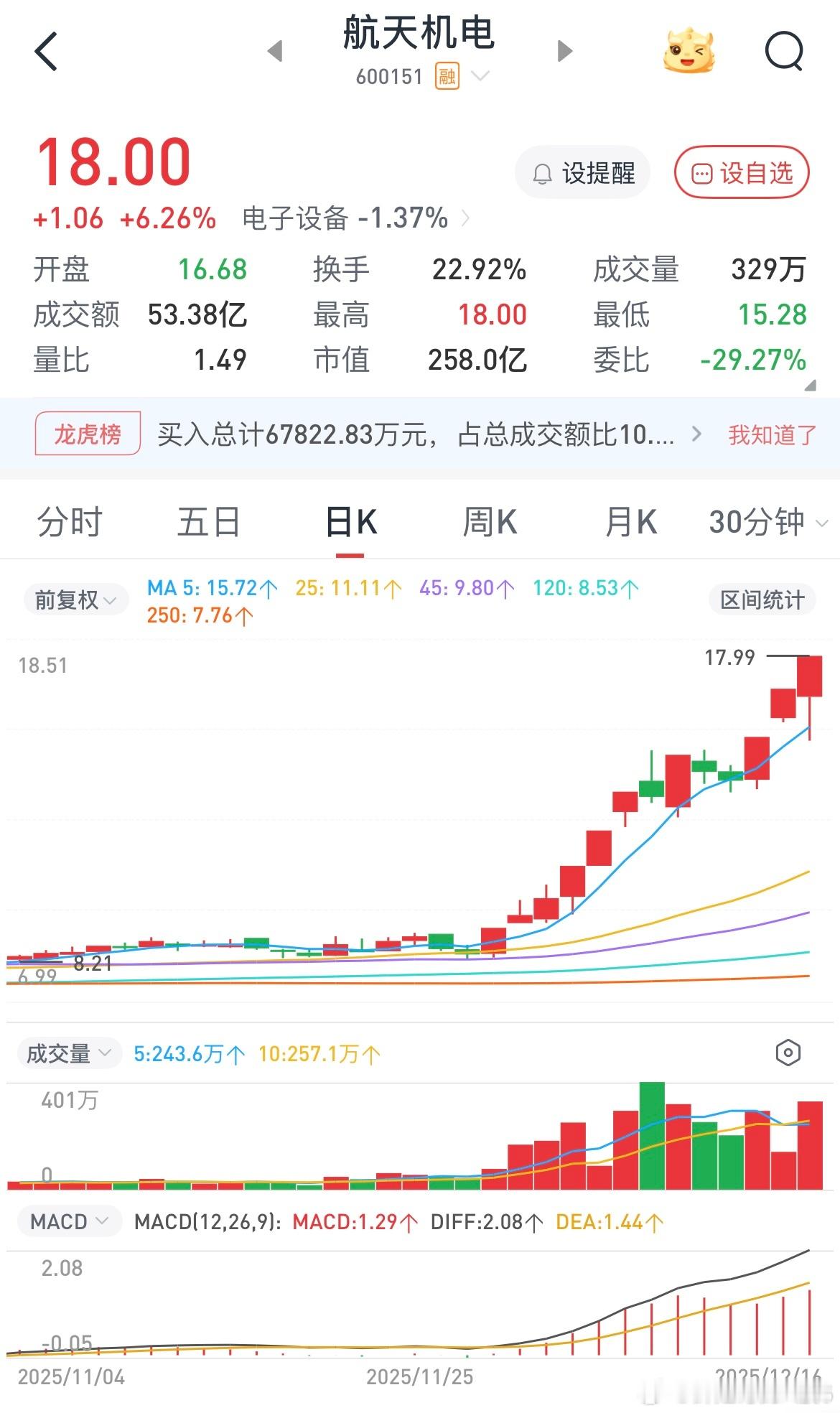Switch to the previous stock with left triangle
Viewport: 840px width, 1413px height.
click(x=275, y=51)
